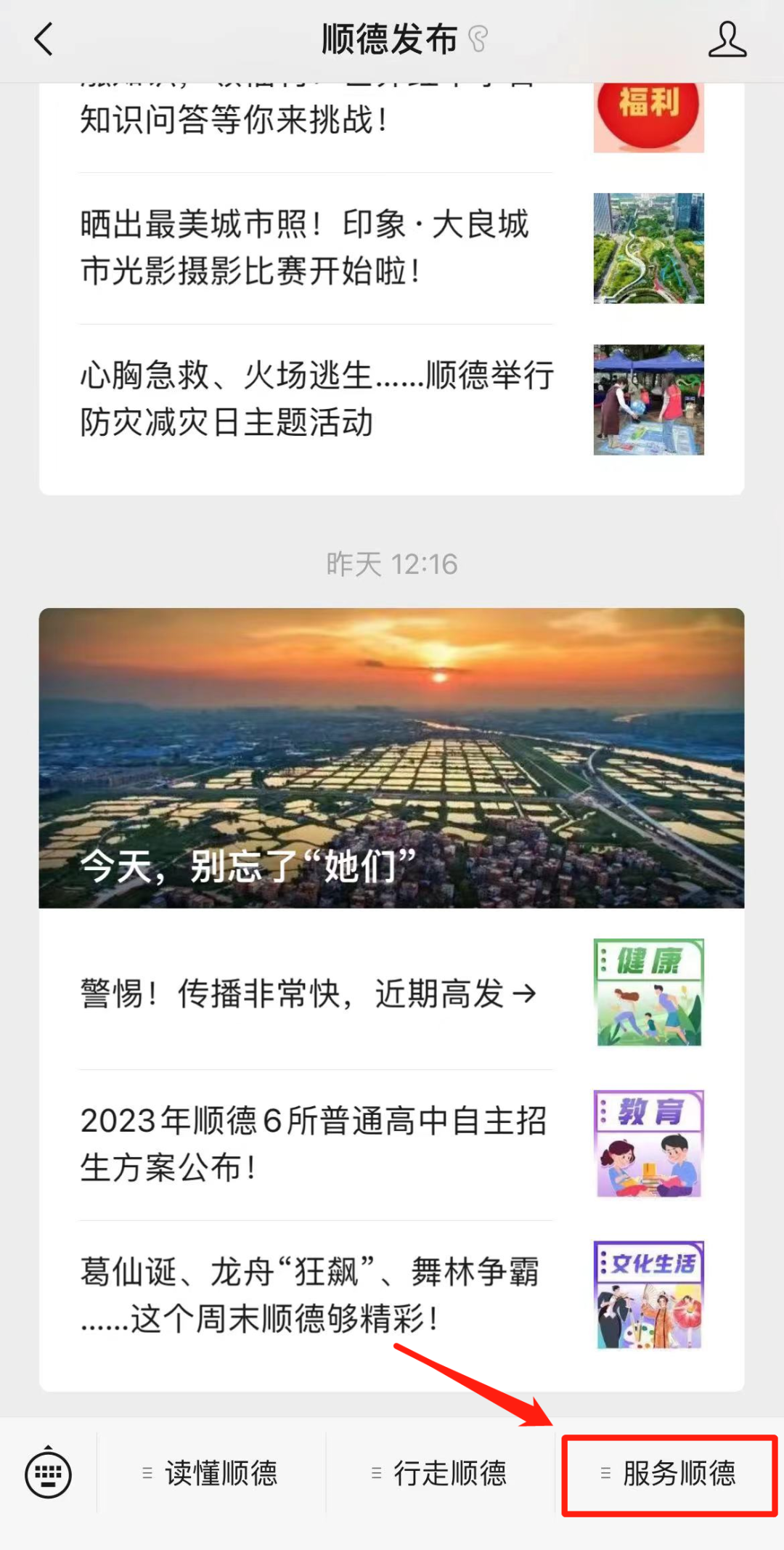The height and width of the screenshot is (1550, 784).
Task: Open the account profile icon top right
Action: [728, 40]
